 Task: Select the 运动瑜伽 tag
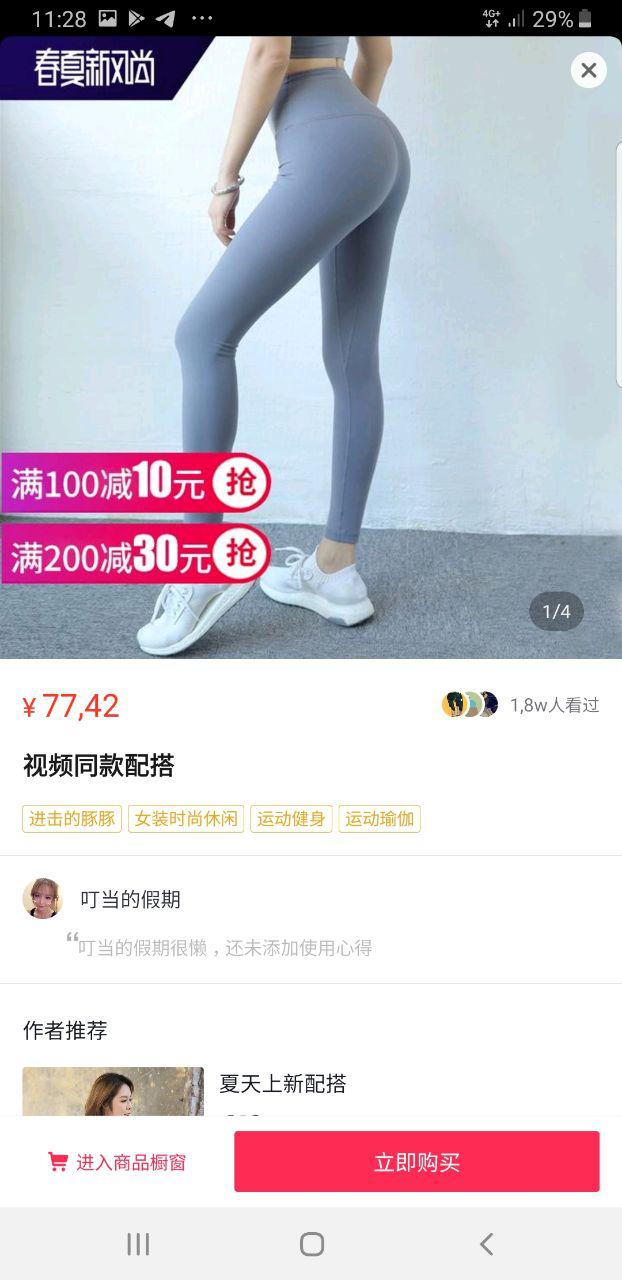[379, 819]
